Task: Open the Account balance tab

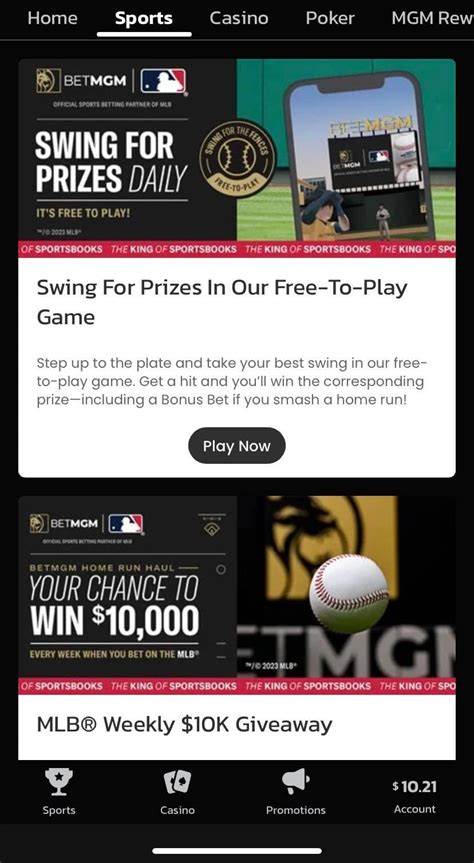Action: [x=415, y=796]
